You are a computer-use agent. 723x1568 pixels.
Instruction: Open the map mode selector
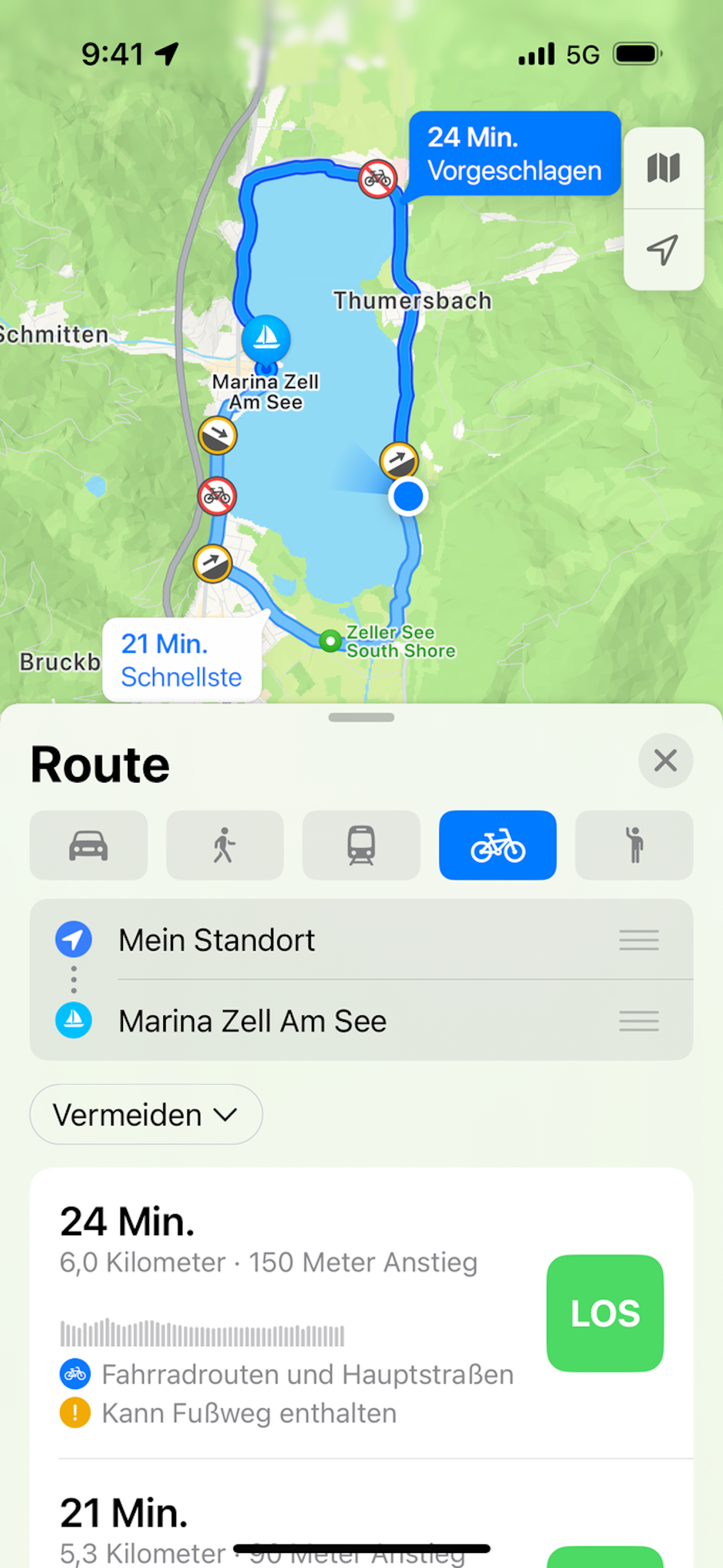663,168
